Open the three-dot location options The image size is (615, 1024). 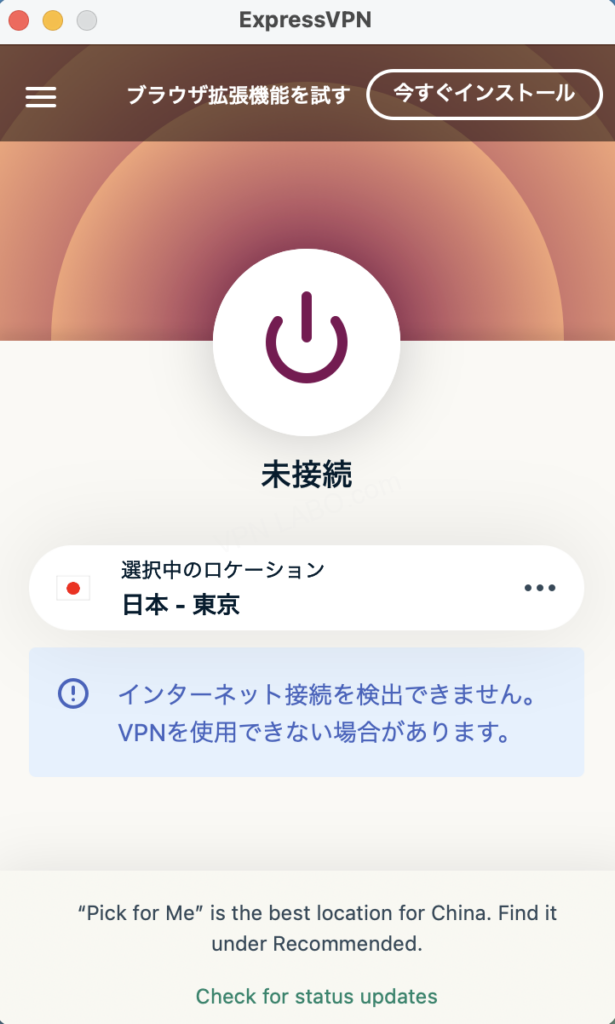[x=540, y=588]
